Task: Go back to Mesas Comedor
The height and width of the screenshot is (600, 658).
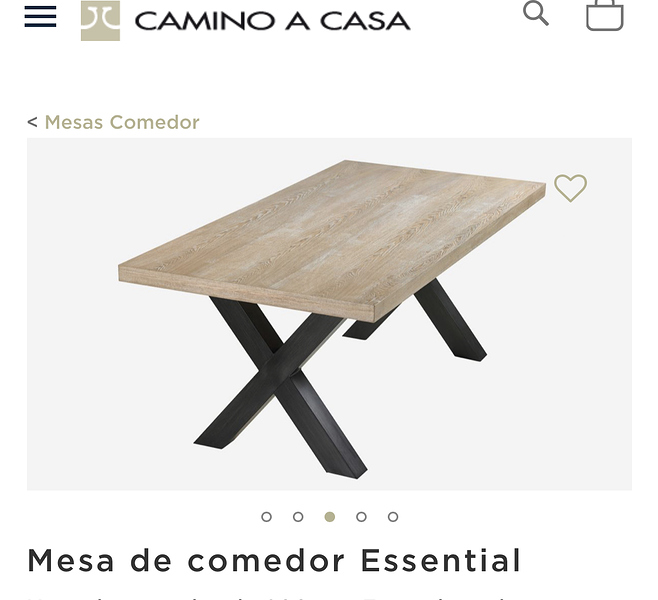Action: (x=121, y=122)
